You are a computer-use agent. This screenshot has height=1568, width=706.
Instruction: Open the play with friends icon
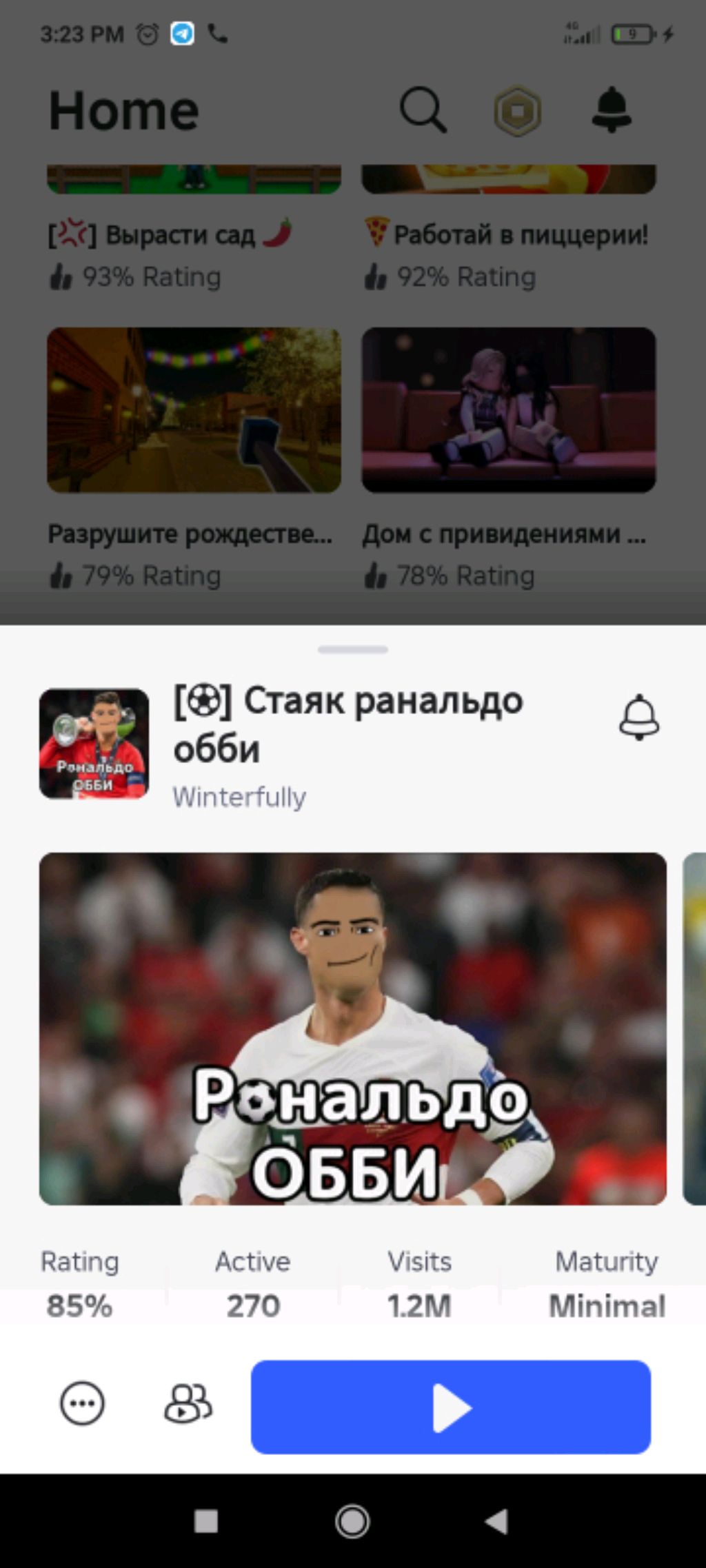point(188,1403)
